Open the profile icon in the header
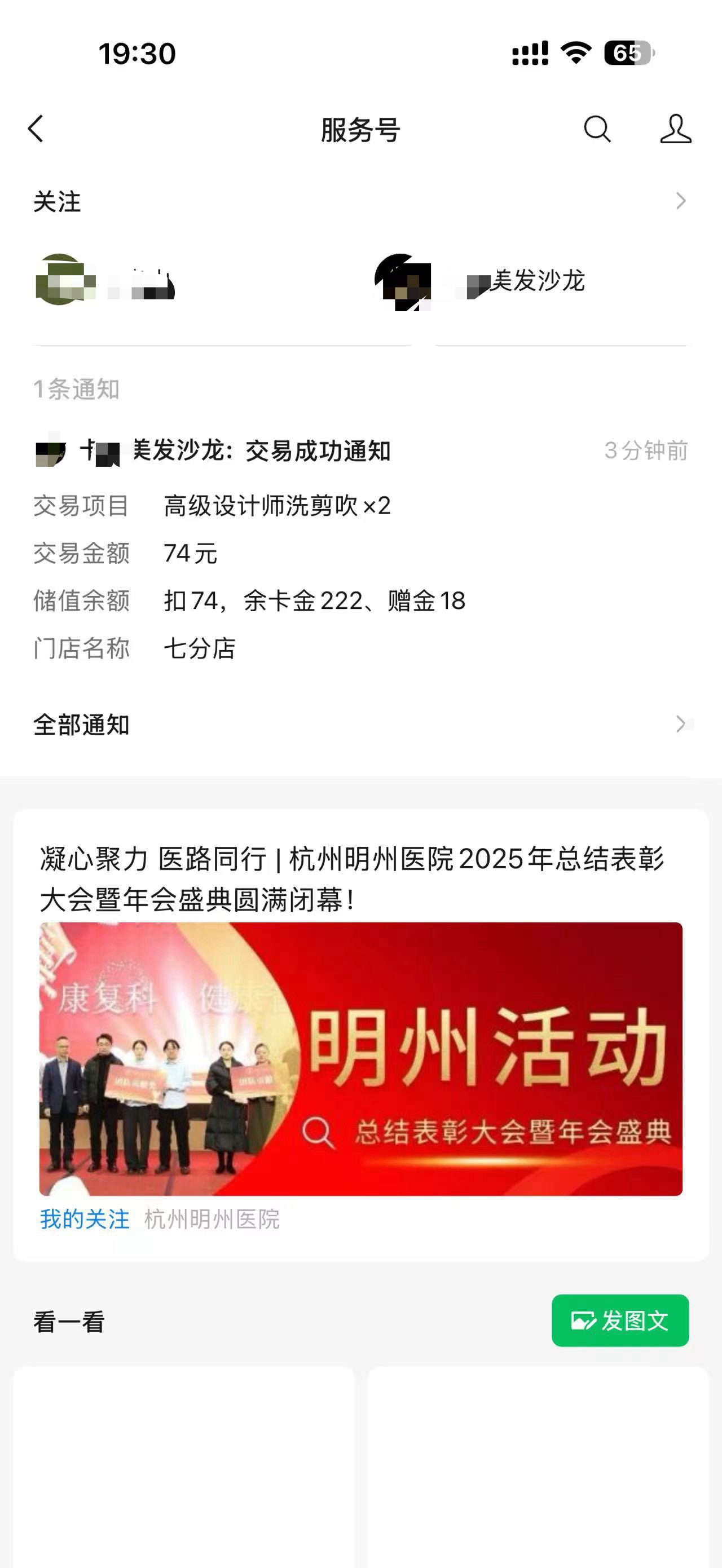722x1568 pixels. [675, 129]
